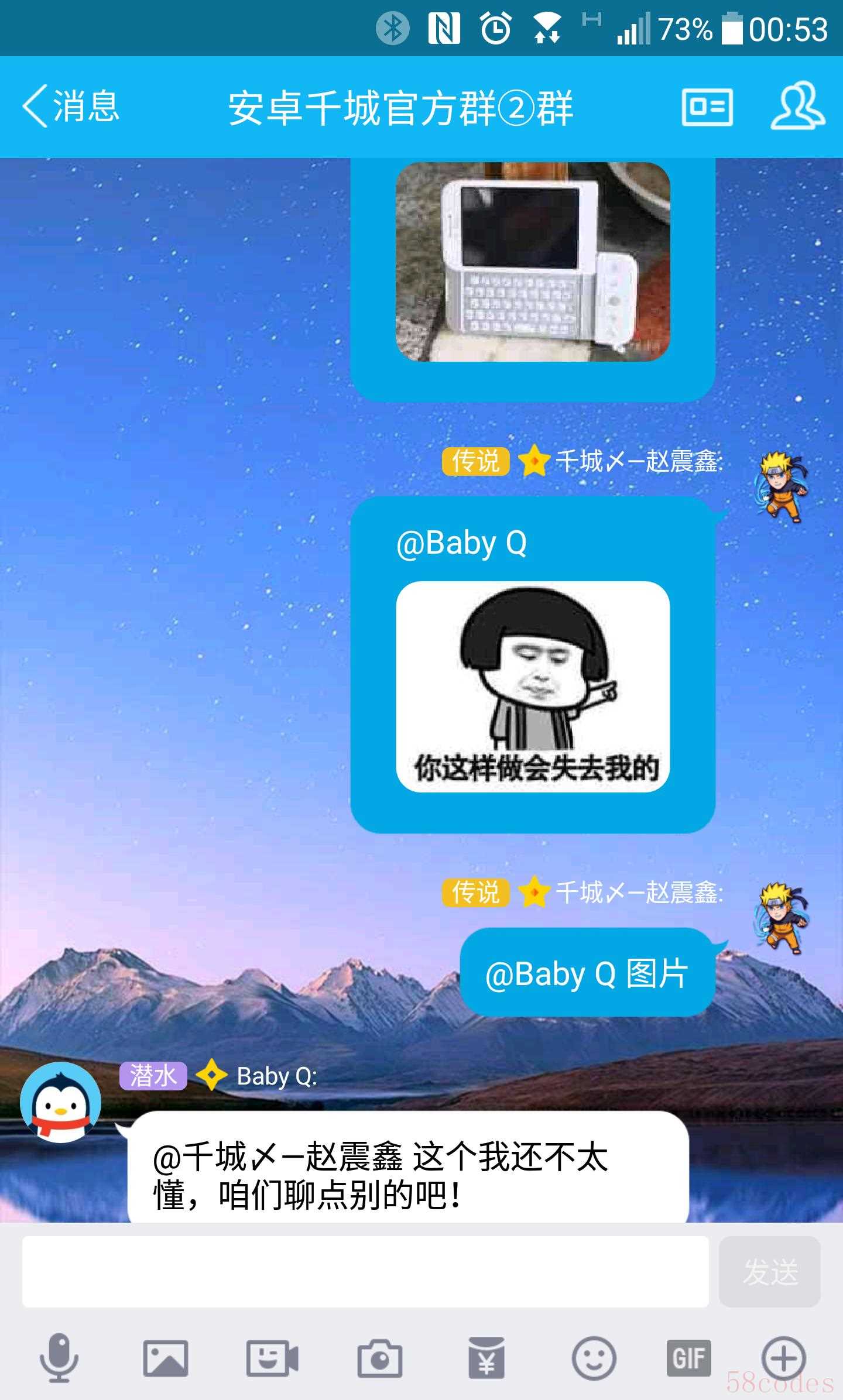843x1400 pixels.
Task: Open the picture gallery picker
Action: click(166, 1358)
